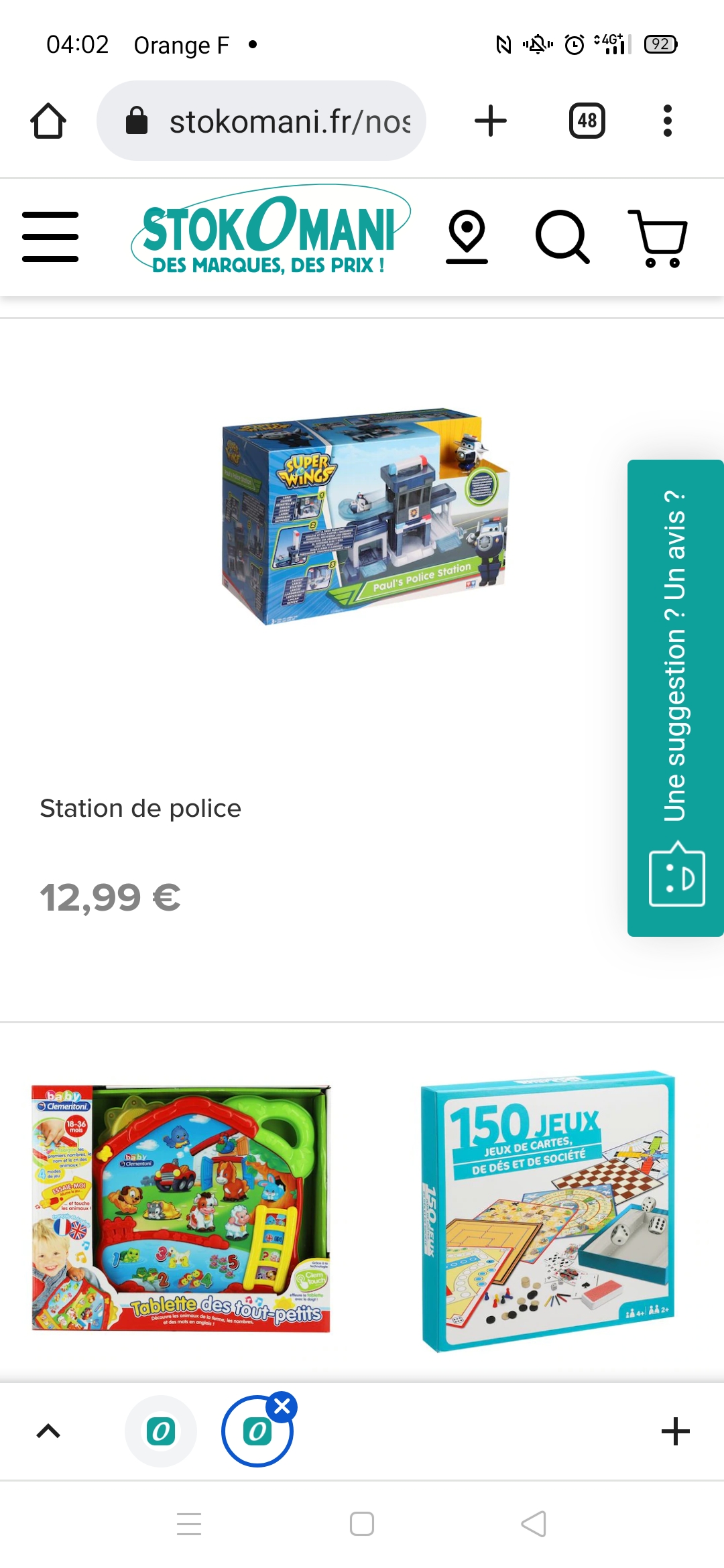
Task: Tap the stokomani.fr address bar
Action: (261, 121)
